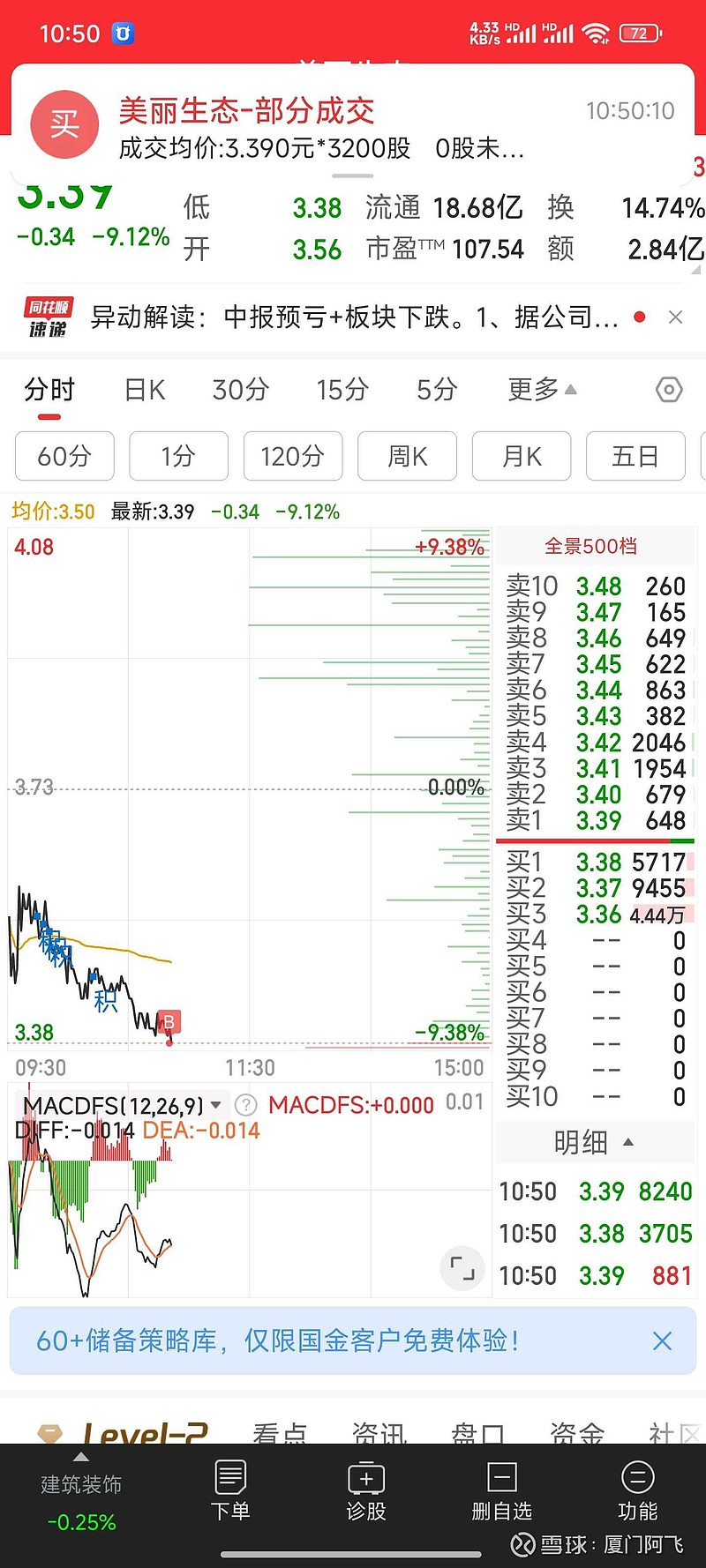Select the 5分 chart tab
Viewport: 706px width, 1568px height.
(x=437, y=389)
